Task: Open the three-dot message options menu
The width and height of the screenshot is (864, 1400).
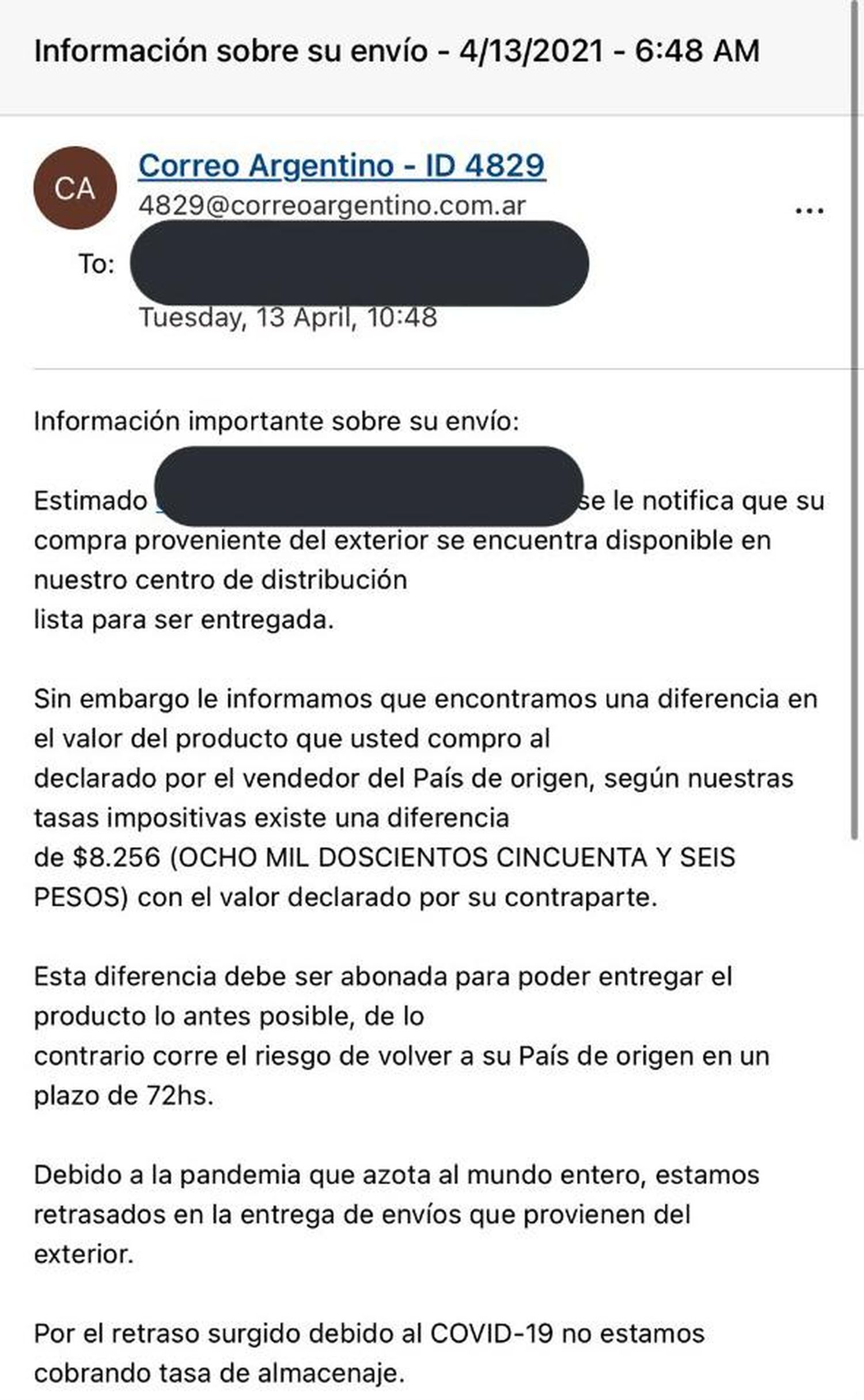Action: tap(809, 211)
